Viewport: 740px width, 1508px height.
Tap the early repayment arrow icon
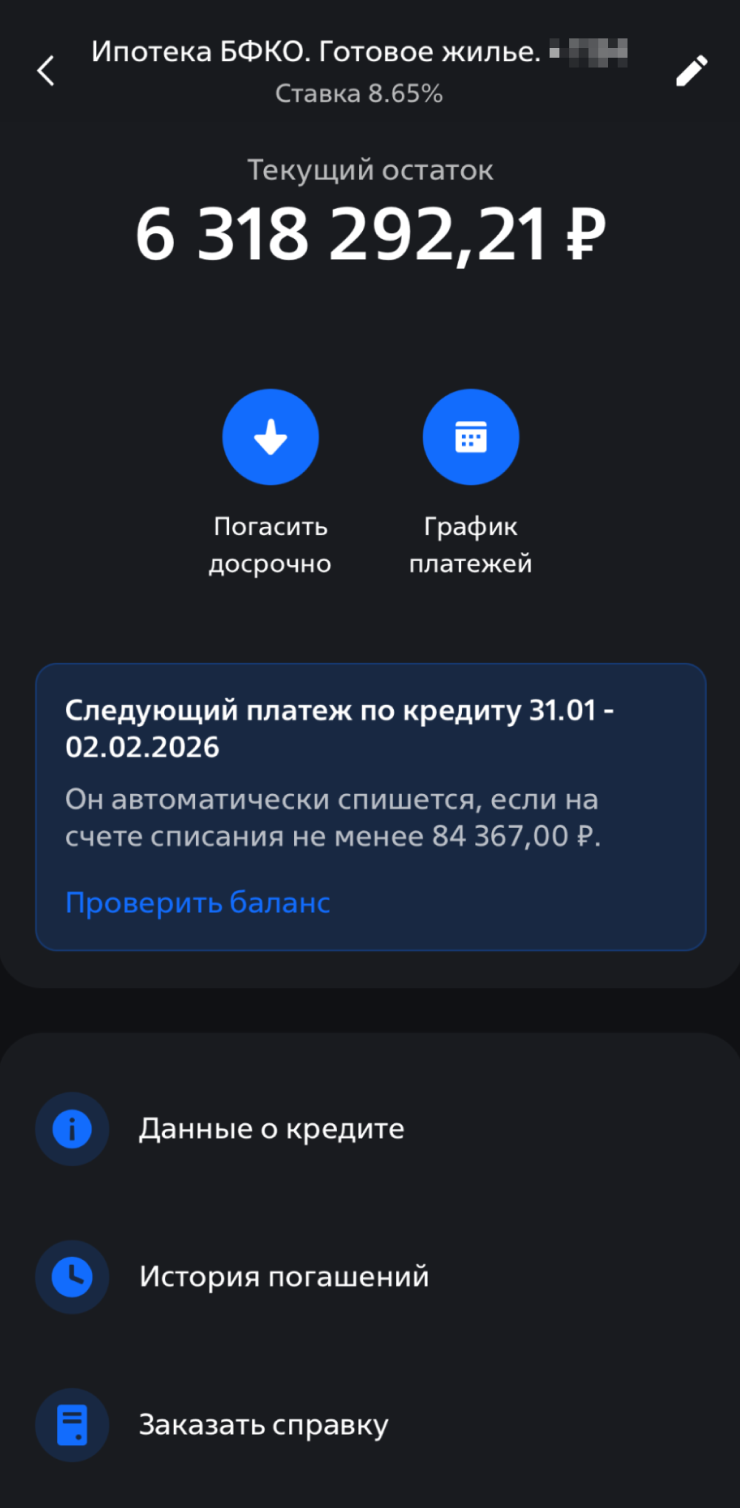[270, 436]
